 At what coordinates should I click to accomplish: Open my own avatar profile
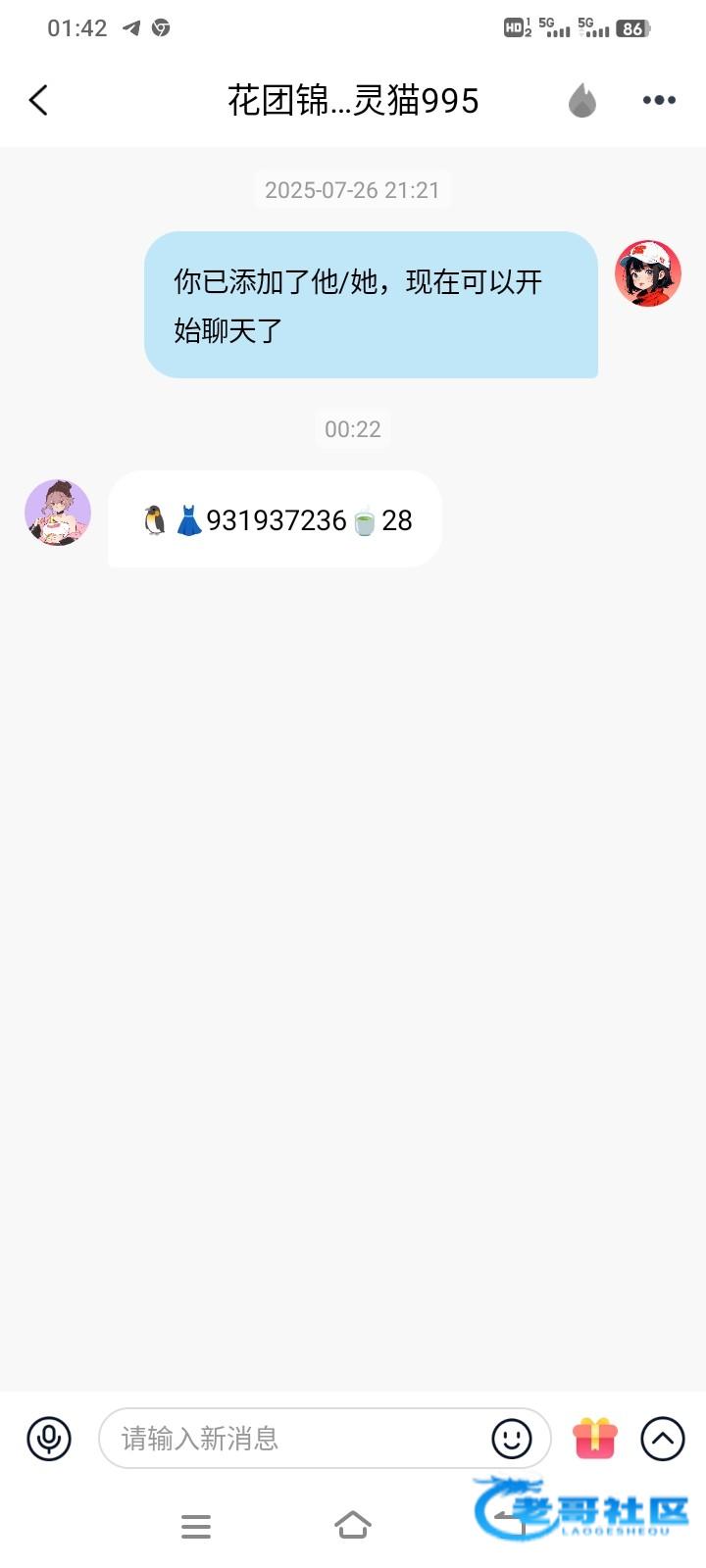(x=647, y=273)
